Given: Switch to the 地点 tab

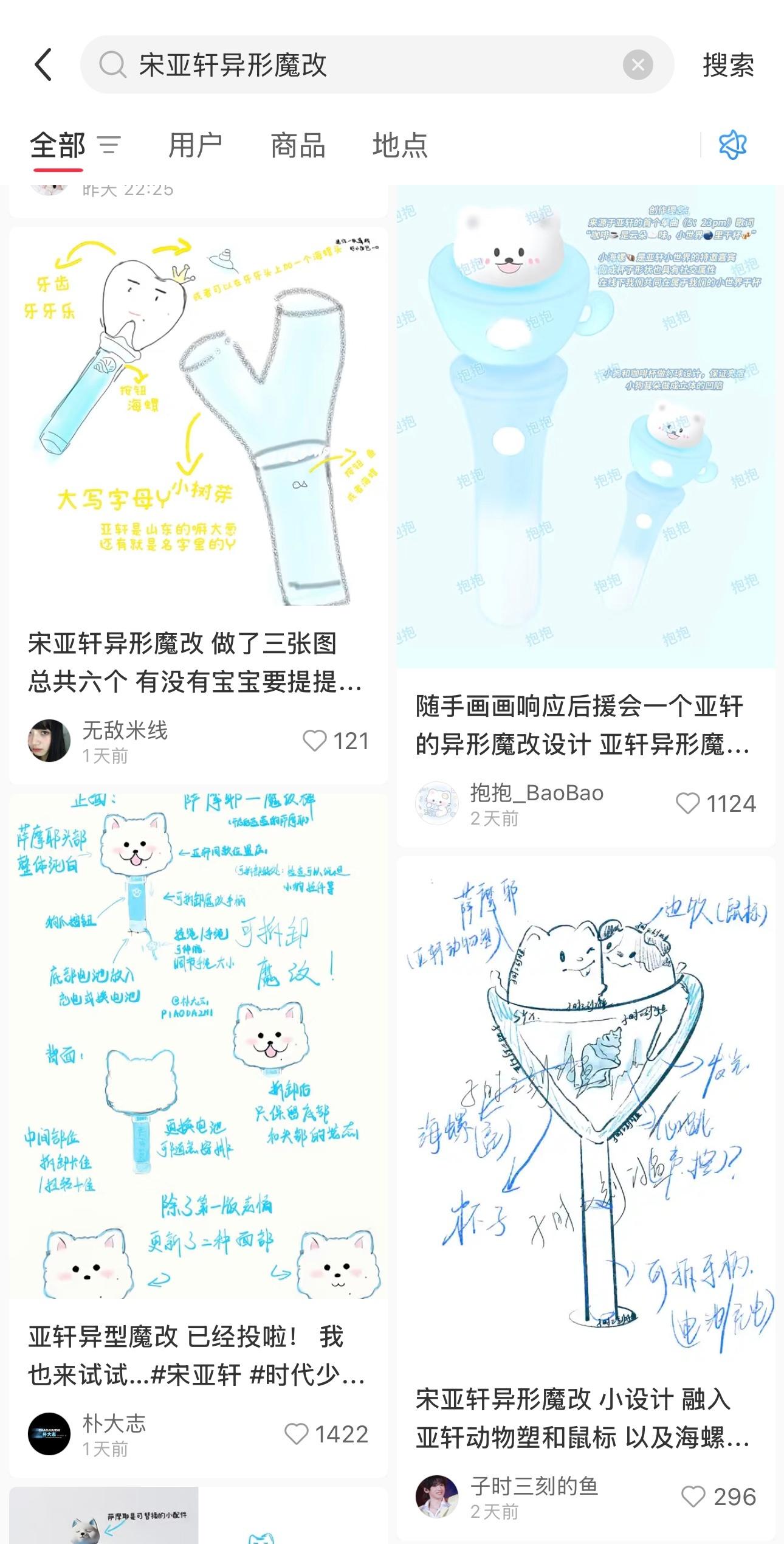Looking at the screenshot, I should click(x=400, y=146).
